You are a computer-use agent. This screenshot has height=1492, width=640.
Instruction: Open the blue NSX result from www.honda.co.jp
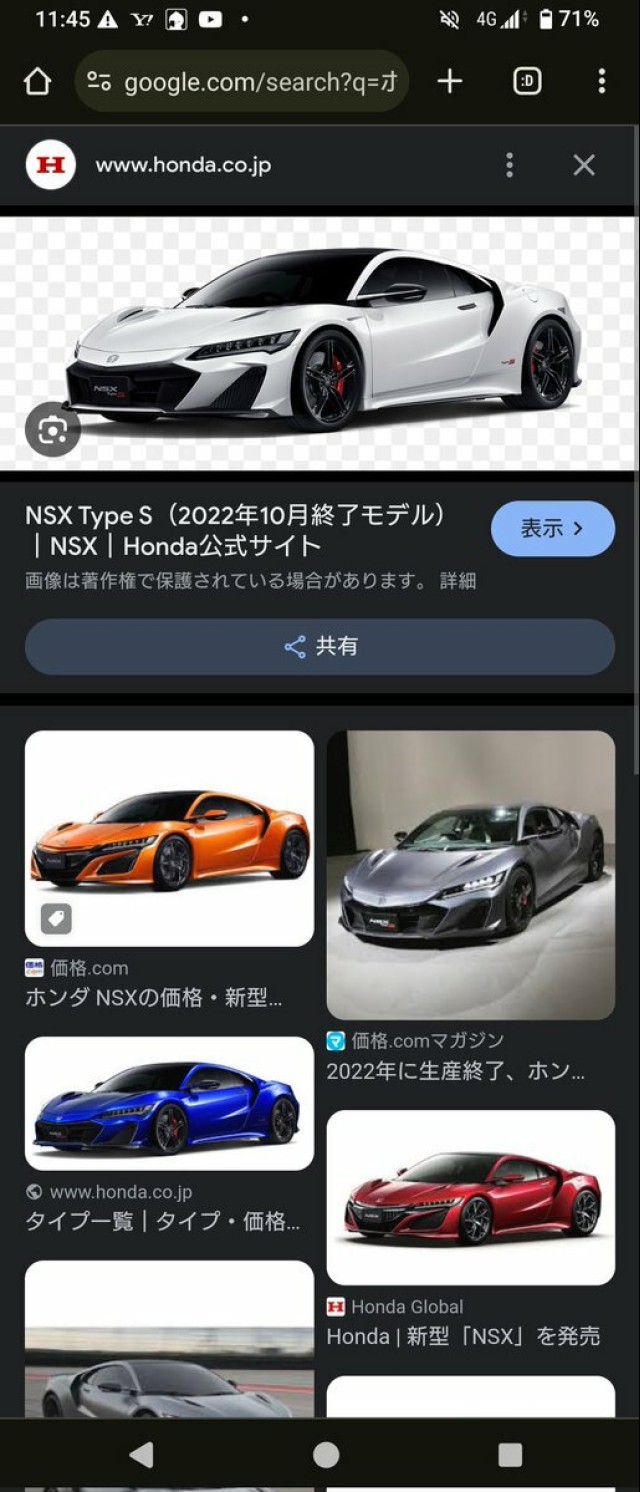[x=169, y=1103]
